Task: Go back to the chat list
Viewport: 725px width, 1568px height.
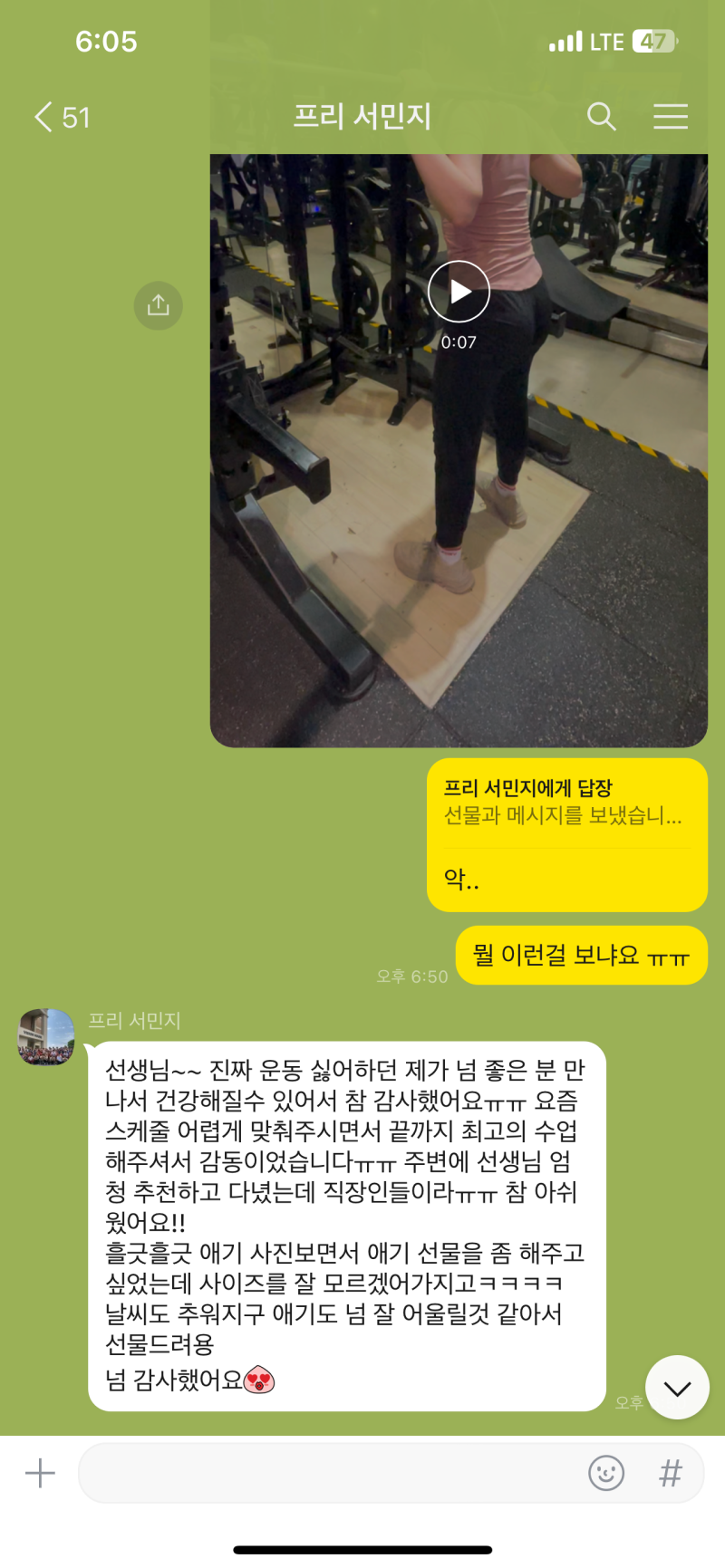Action: coord(60,117)
